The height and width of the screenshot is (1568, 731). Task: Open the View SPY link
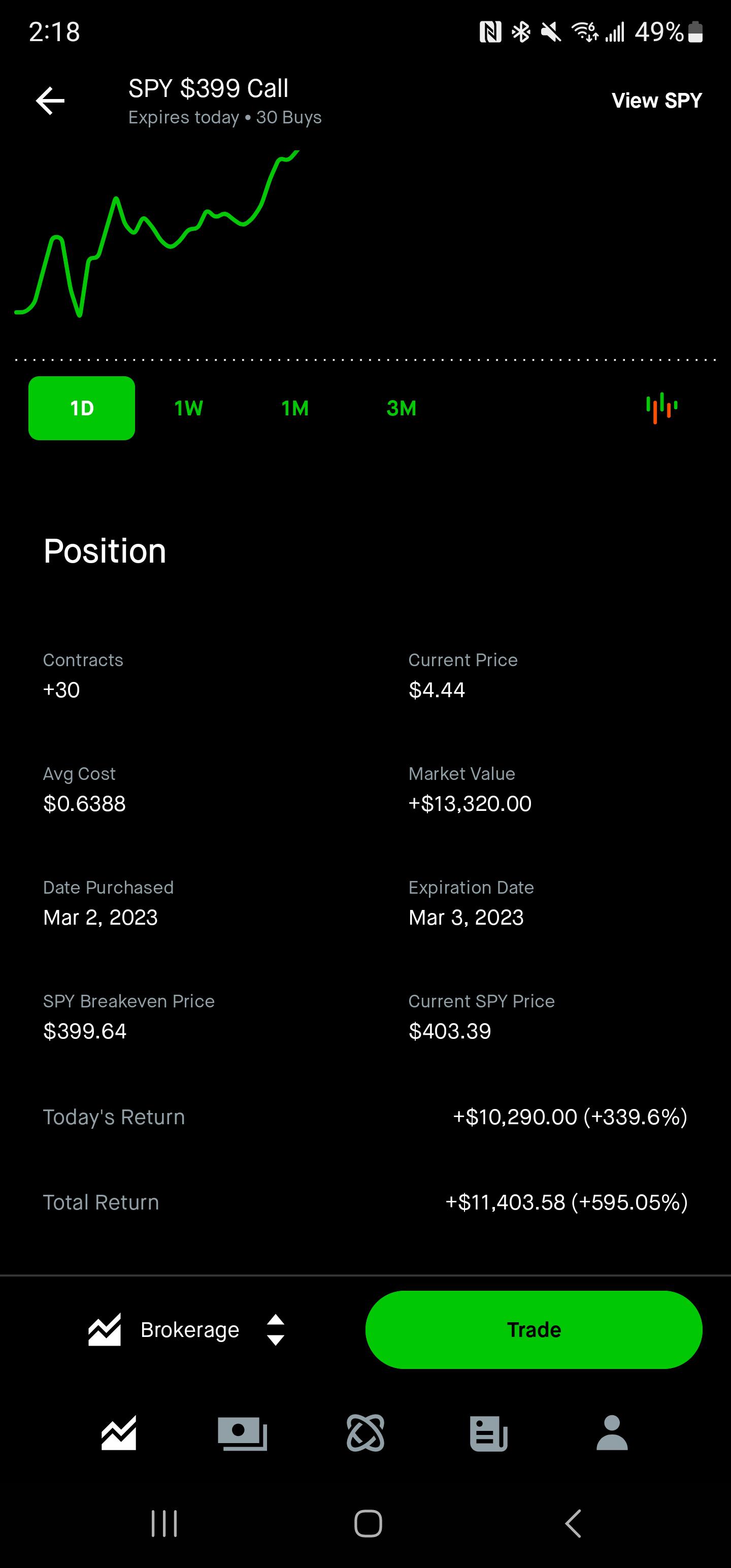pos(656,101)
